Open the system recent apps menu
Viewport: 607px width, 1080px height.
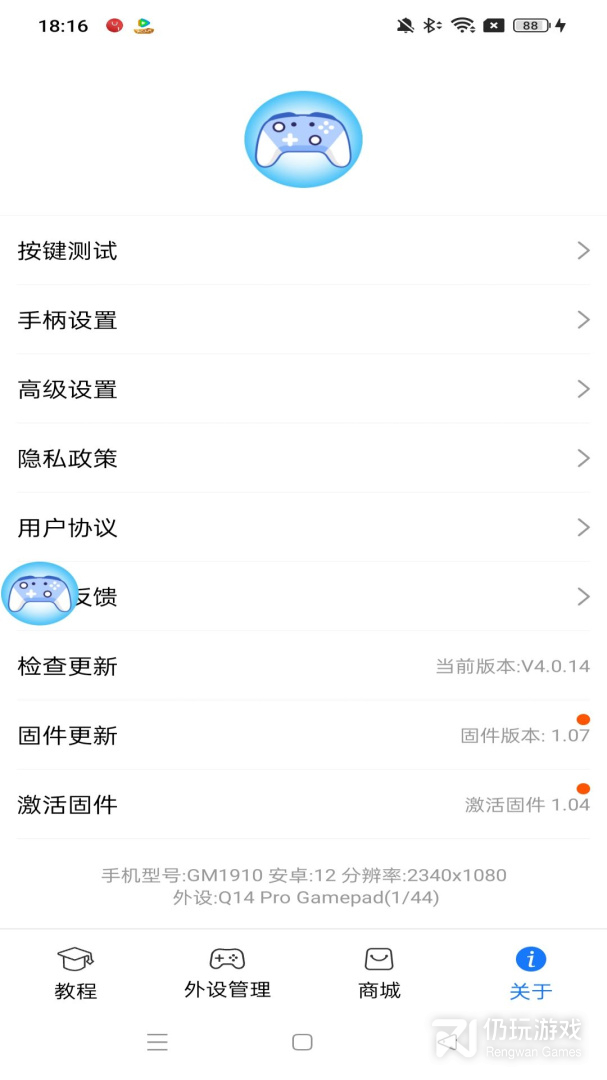157,1042
